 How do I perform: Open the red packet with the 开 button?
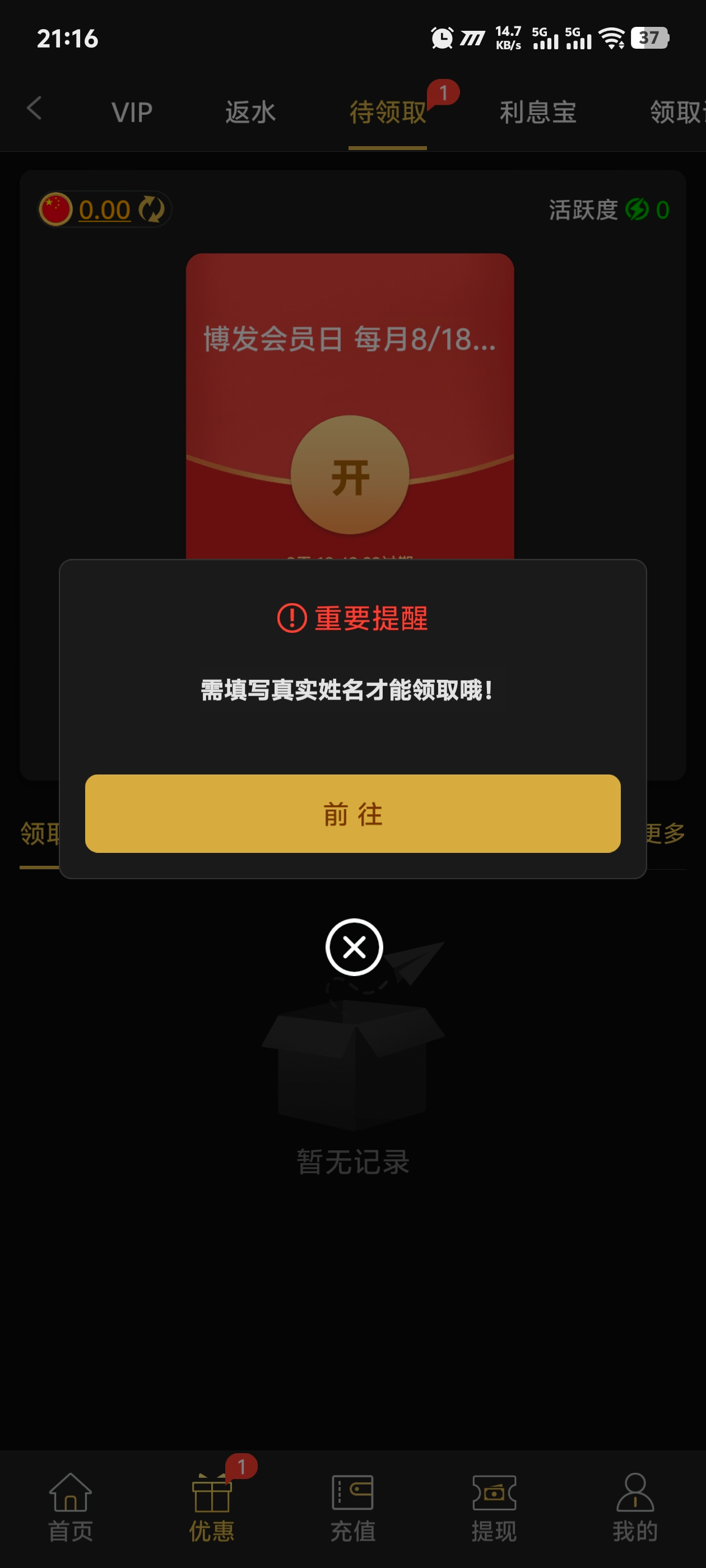[350, 475]
